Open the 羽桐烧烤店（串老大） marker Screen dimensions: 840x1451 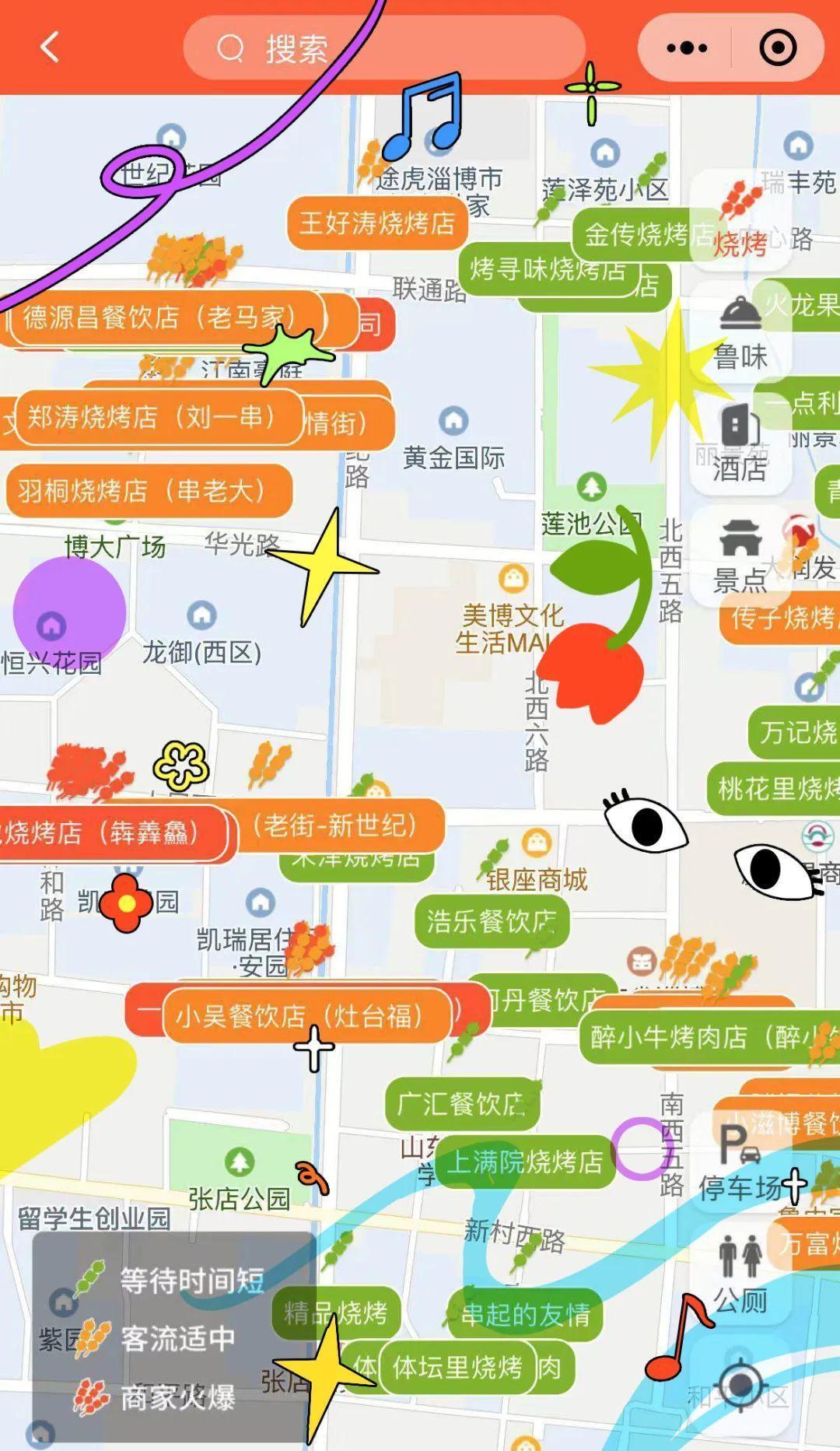[x=148, y=491]
